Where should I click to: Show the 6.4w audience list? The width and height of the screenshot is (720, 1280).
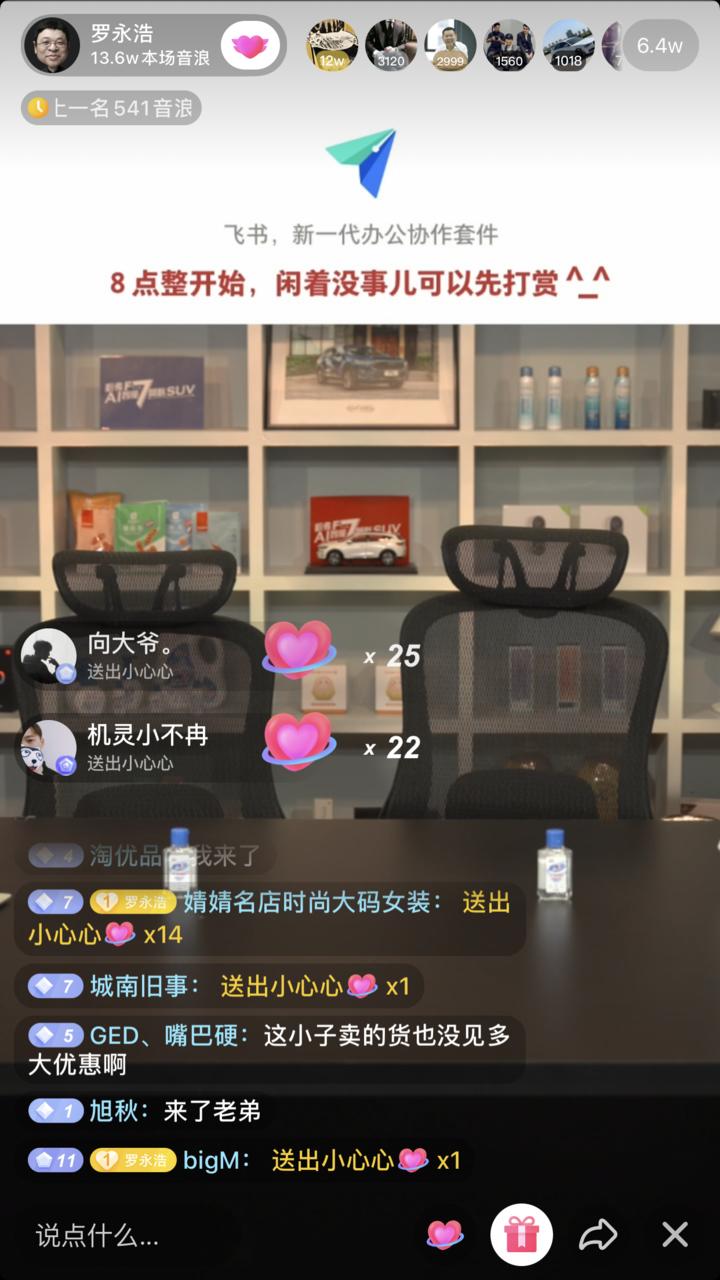pos(660,46)
